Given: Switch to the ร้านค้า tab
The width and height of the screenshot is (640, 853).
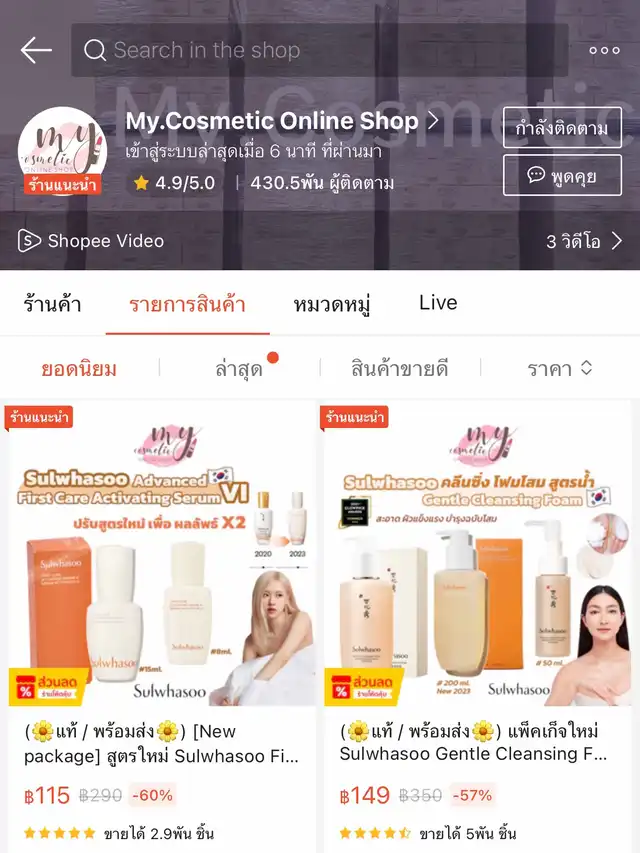Looking at the screenshot, I should pyautogui.click(x=52, y=304).
